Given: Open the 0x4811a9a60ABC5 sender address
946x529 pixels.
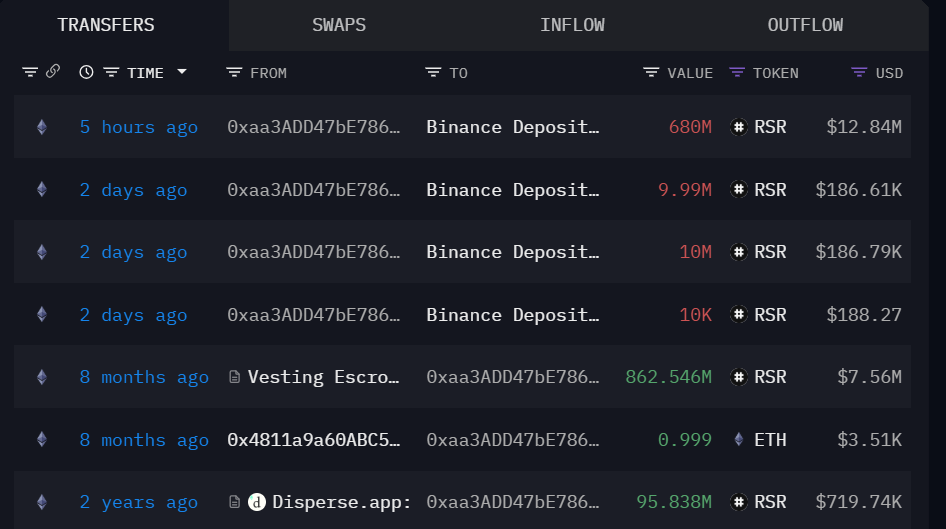Looking at the screenshot, I should click(314, 440).
